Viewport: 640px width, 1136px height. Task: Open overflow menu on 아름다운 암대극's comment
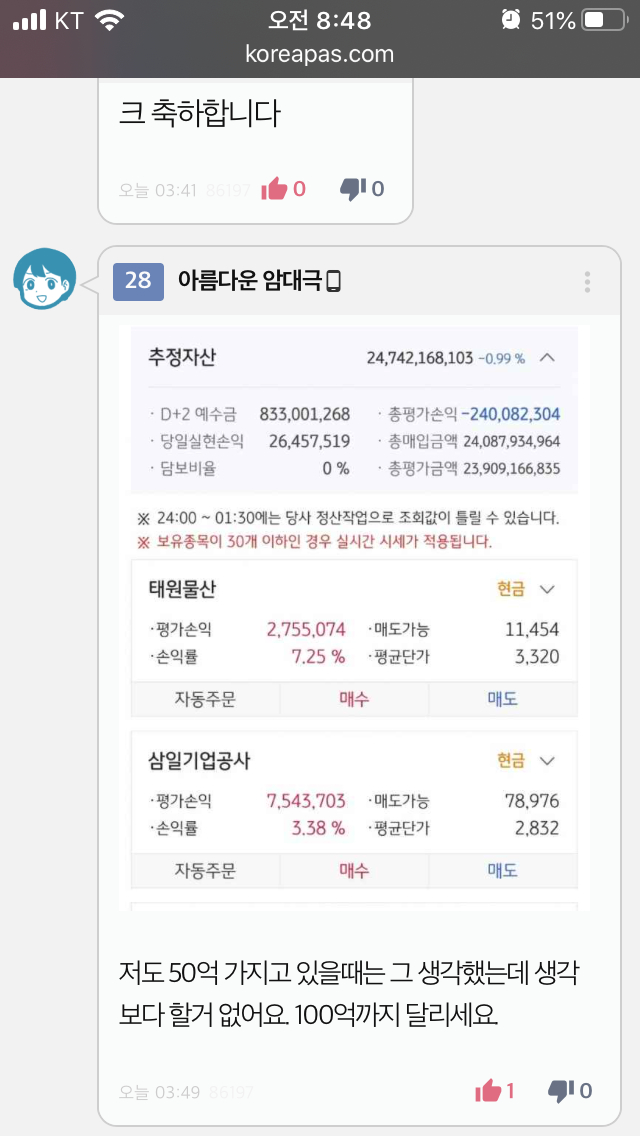[x=588, y=281]
